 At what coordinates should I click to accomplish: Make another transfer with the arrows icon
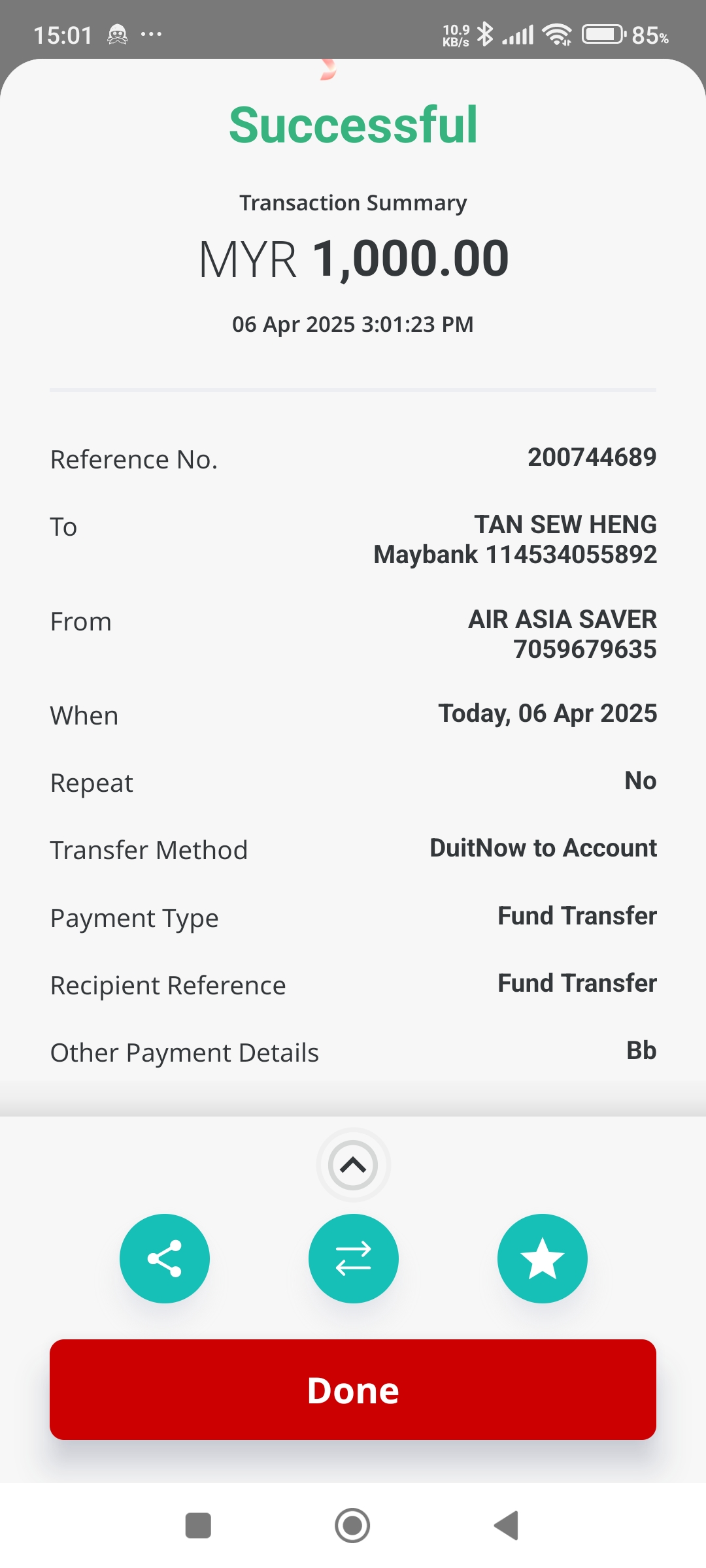point(353,1258)
